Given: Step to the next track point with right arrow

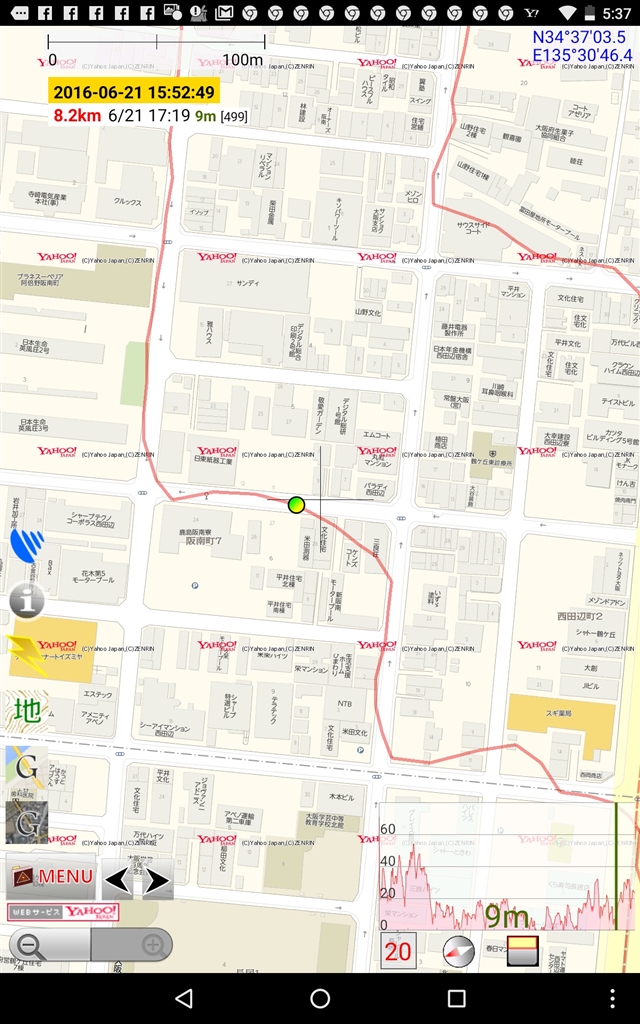Looking at the screenshot, I should click(157, 880).
